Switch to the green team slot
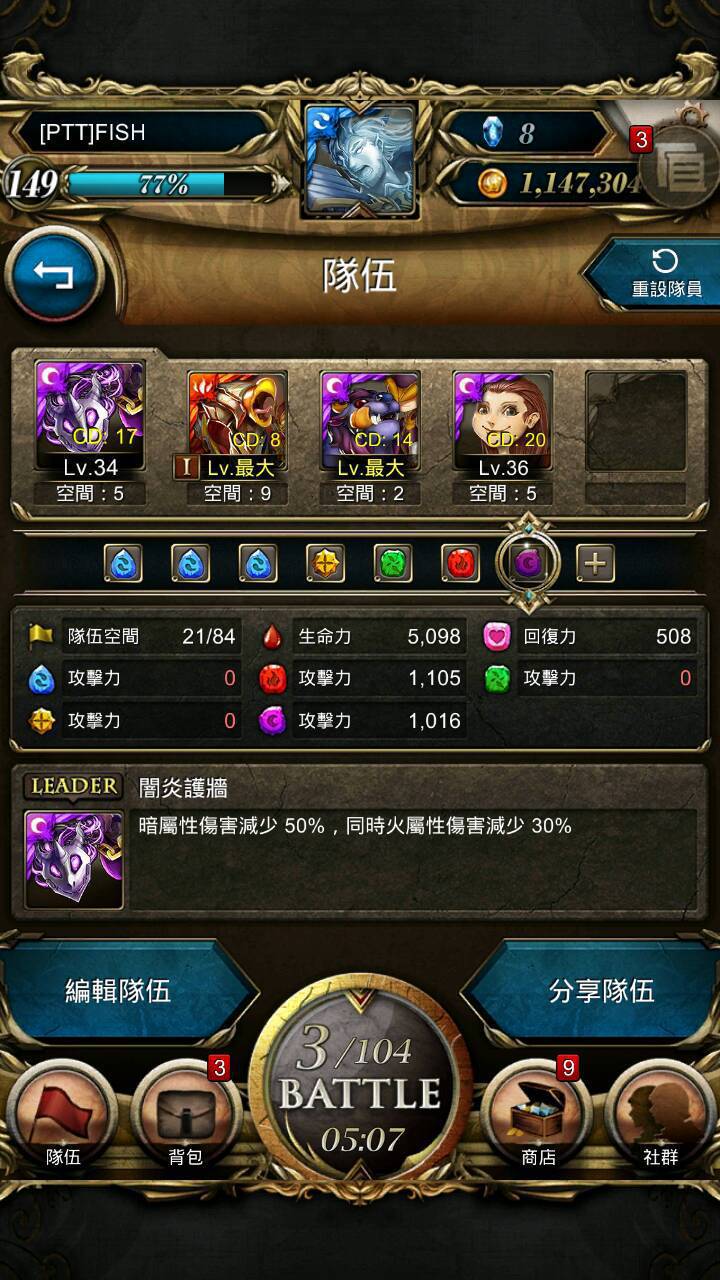 click(x=393, y=564)
